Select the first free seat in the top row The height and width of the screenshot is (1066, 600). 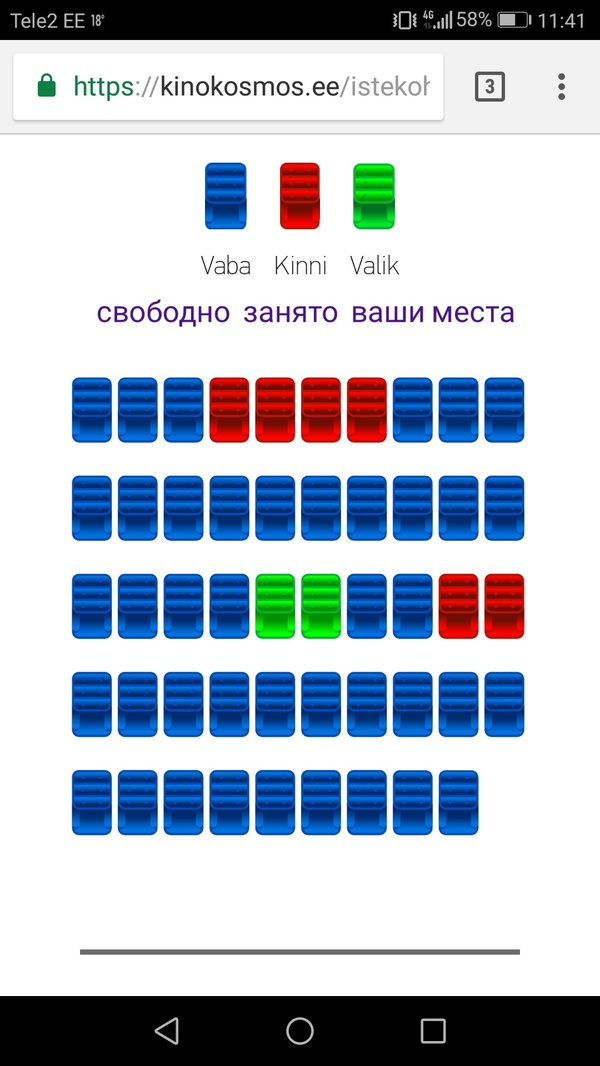(92, 410)
